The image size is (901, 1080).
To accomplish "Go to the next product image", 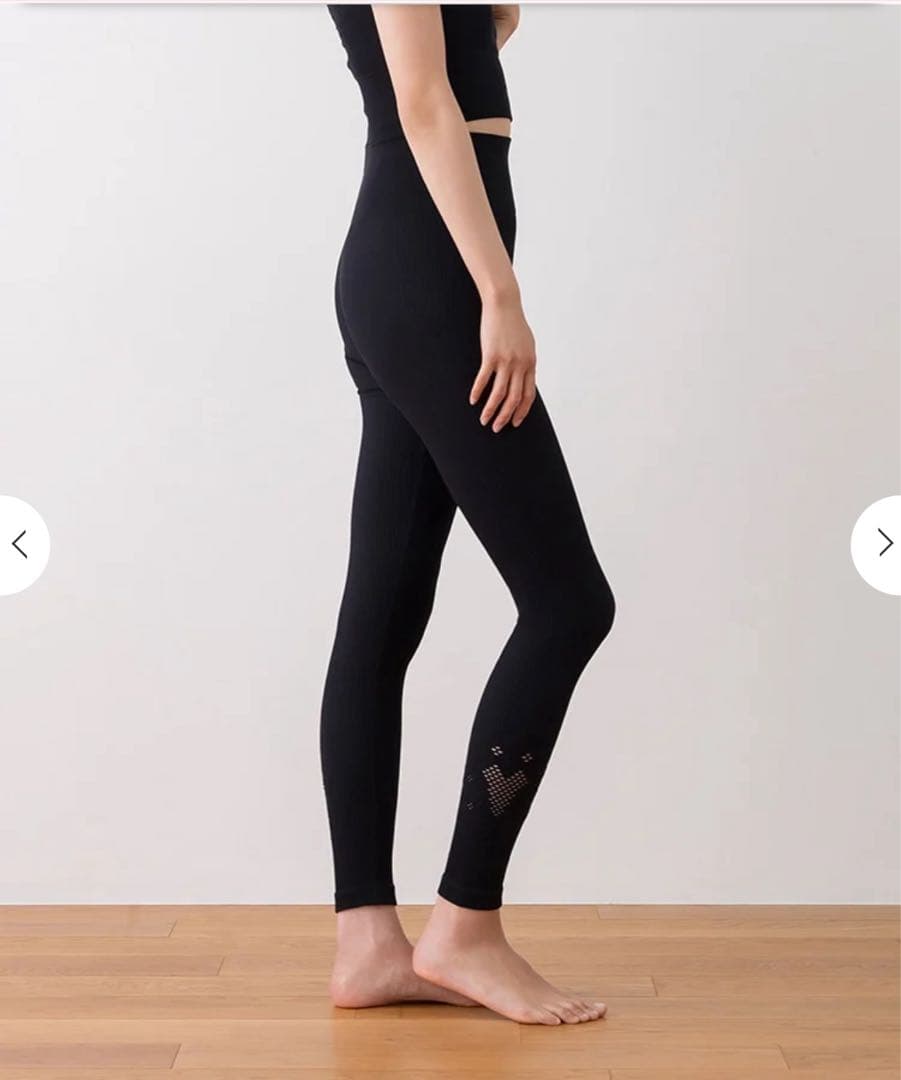I will pos(882,543).
